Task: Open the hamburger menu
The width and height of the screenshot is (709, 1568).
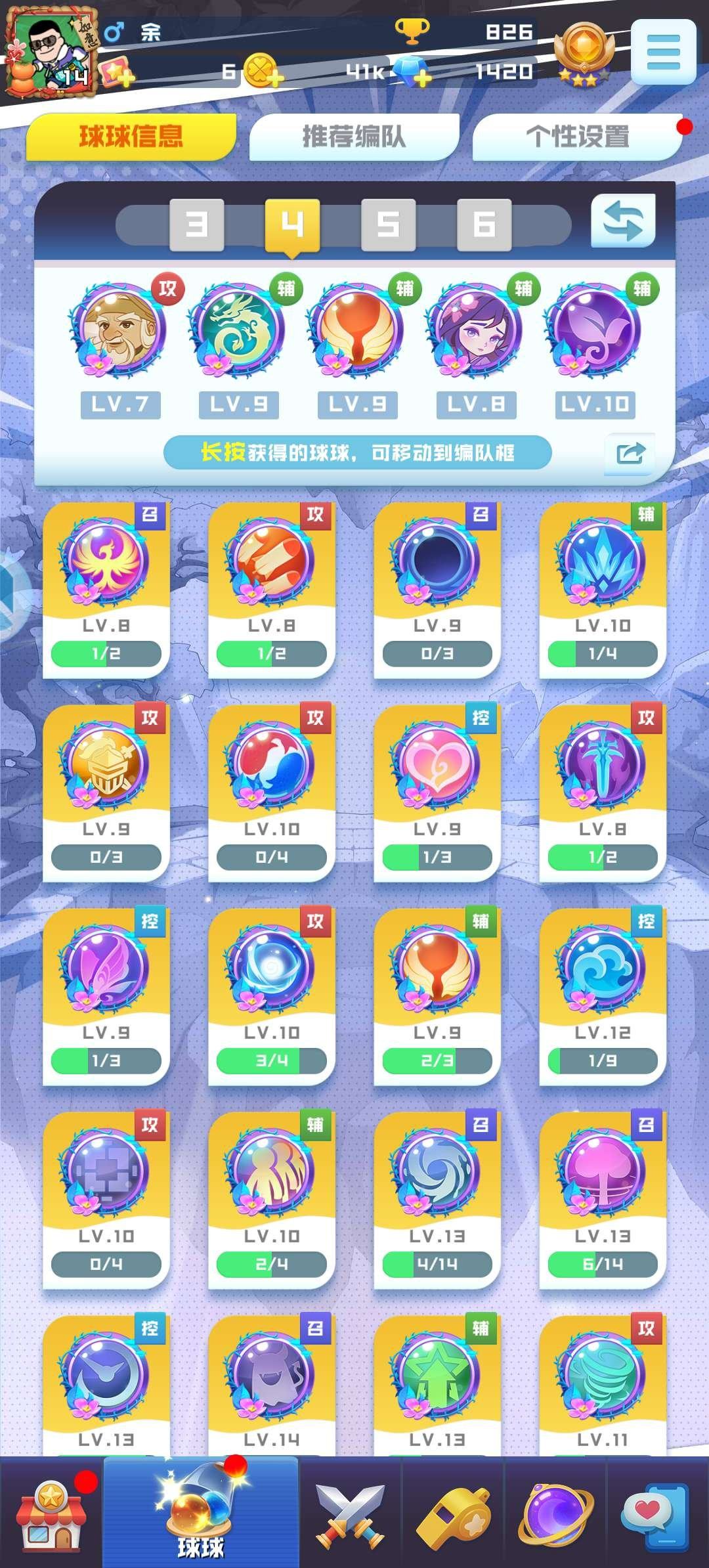Action: [663, 53]
